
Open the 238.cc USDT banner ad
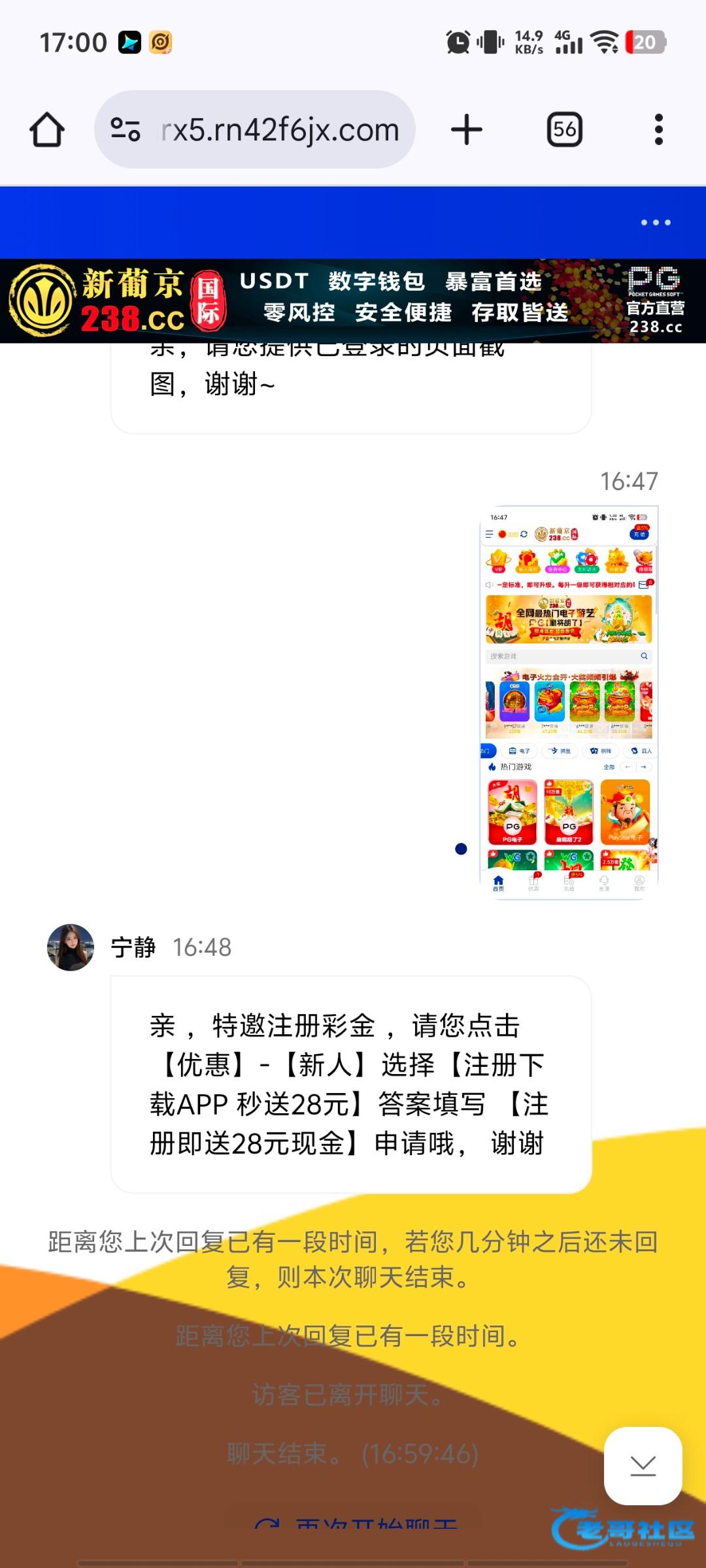353,301
